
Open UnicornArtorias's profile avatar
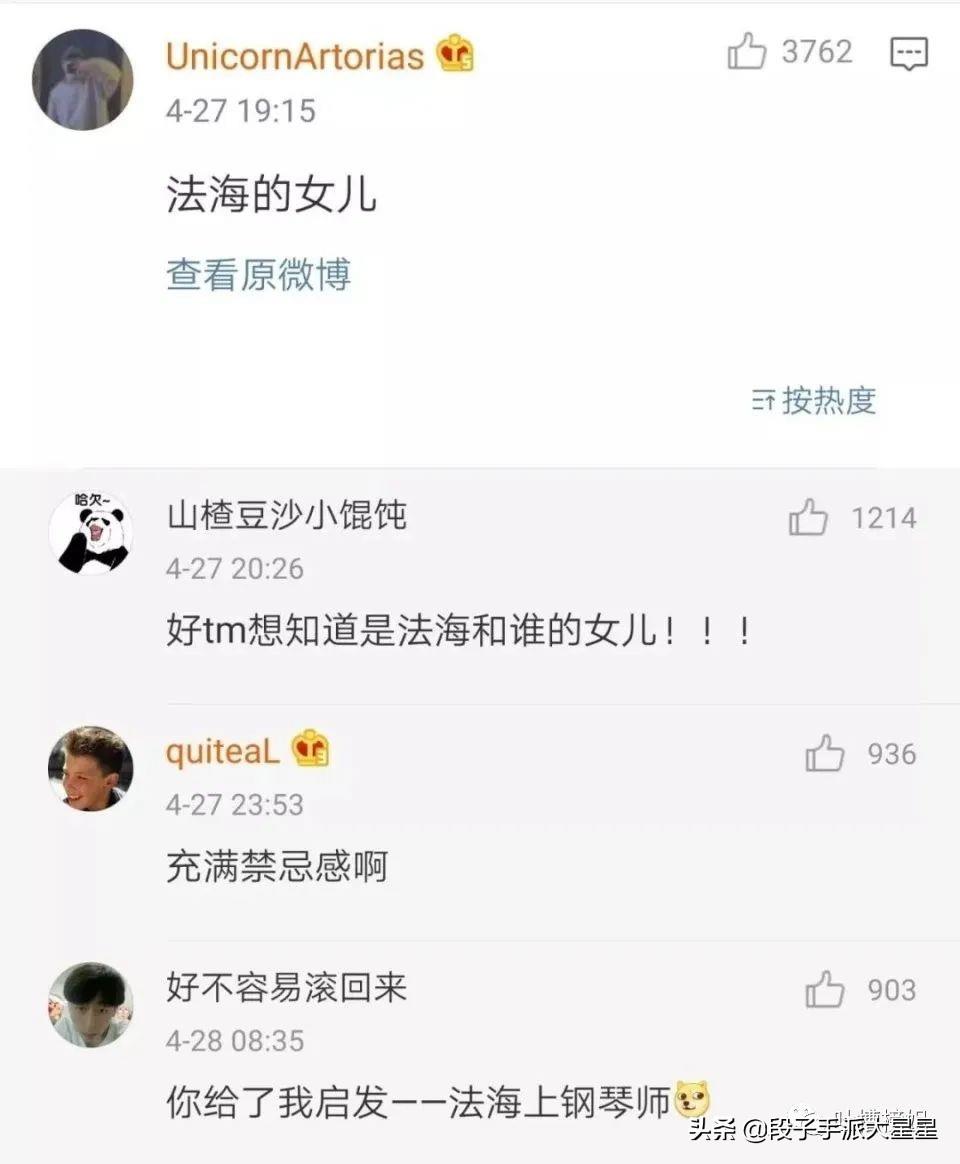point(82,80)
